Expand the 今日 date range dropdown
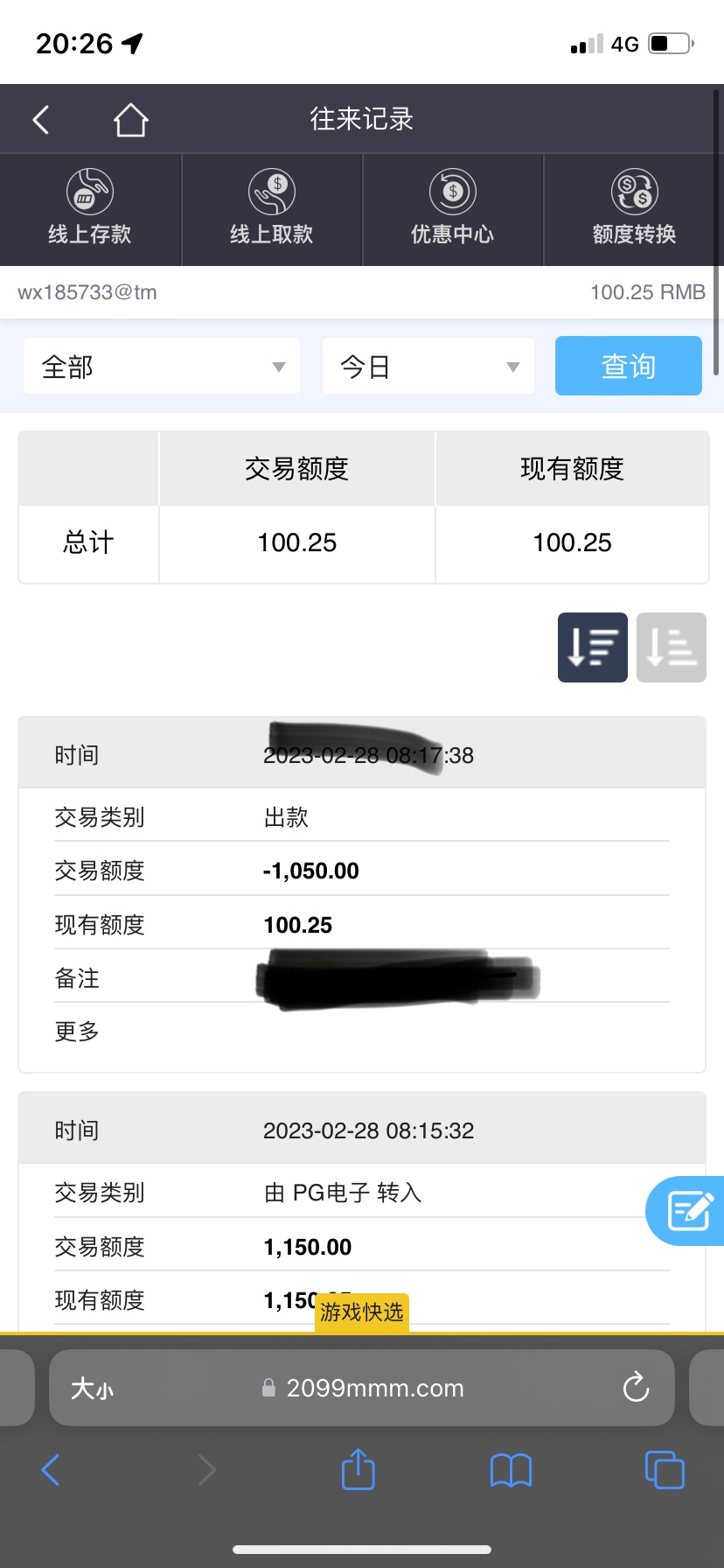This screenshot has width=724, height=1568. [x=428, y=367]
